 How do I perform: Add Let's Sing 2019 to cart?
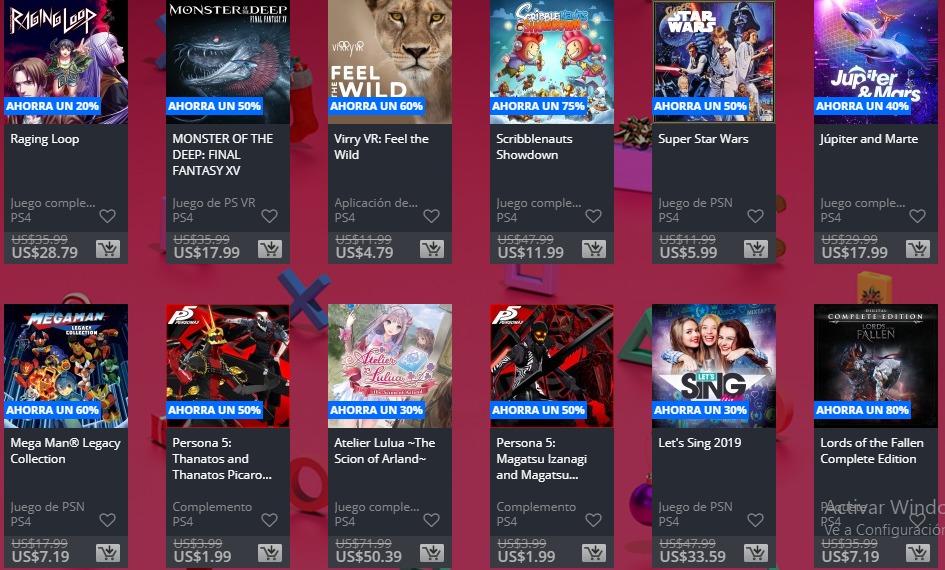point(755,553)
